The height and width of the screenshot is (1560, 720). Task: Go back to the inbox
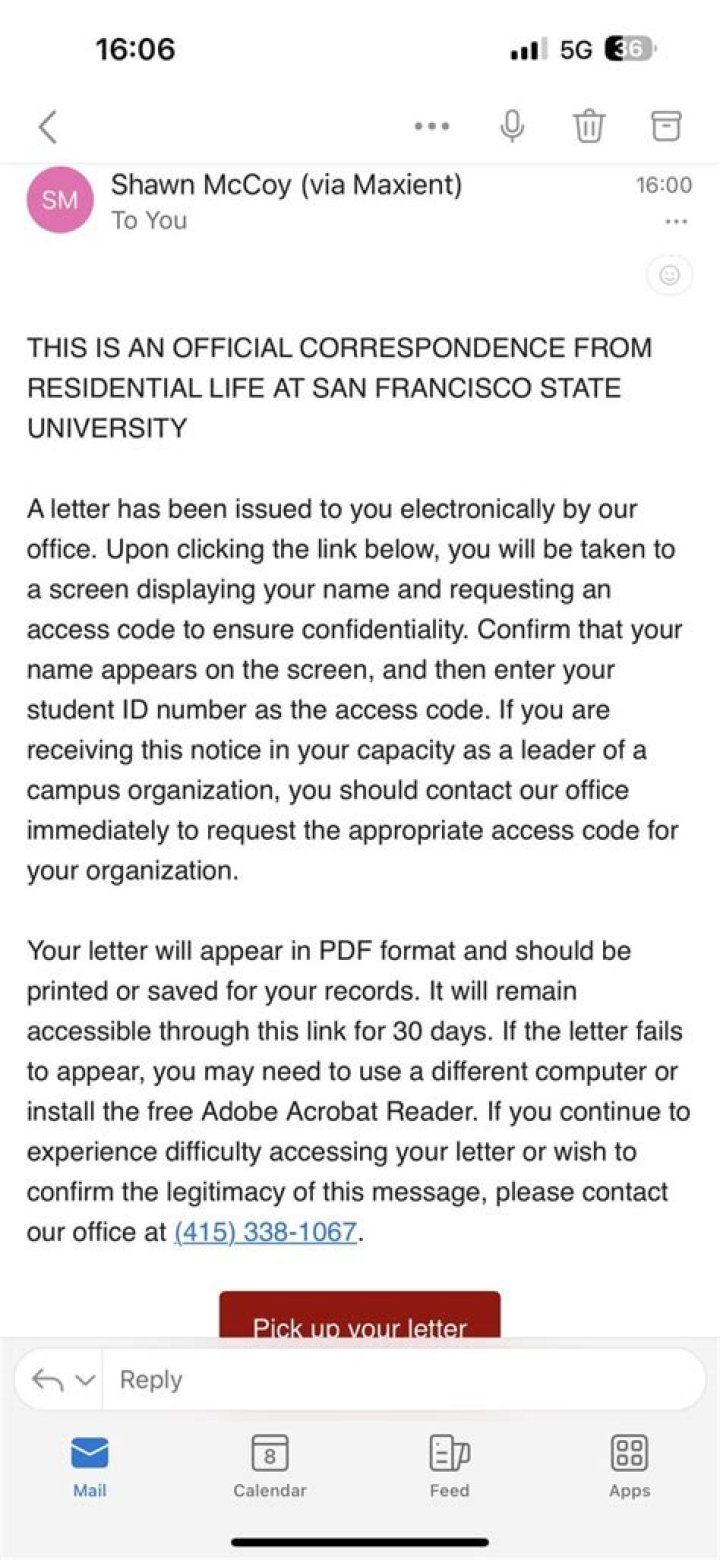[x=47, y=127]
